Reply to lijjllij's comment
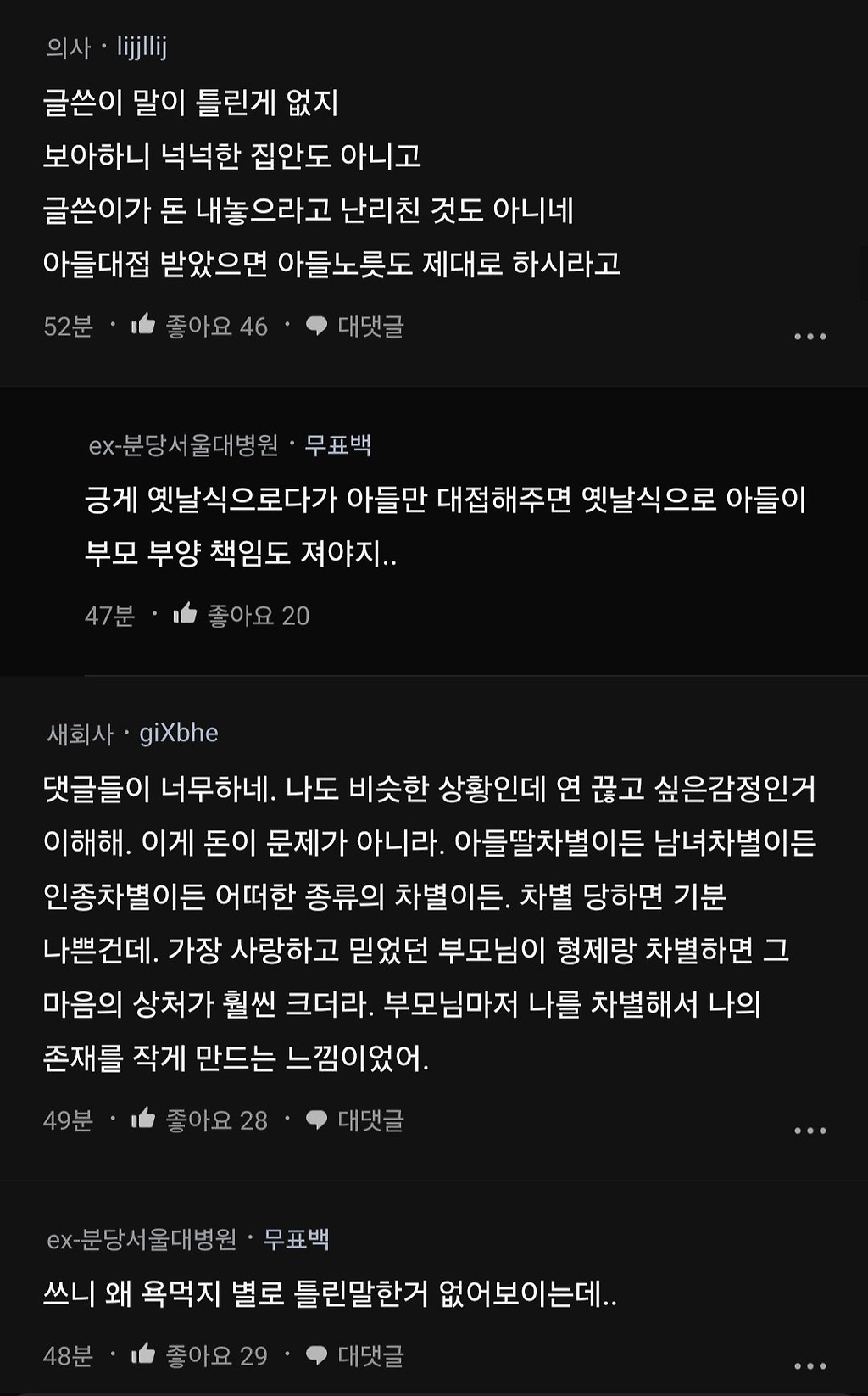 click(355, 326)
